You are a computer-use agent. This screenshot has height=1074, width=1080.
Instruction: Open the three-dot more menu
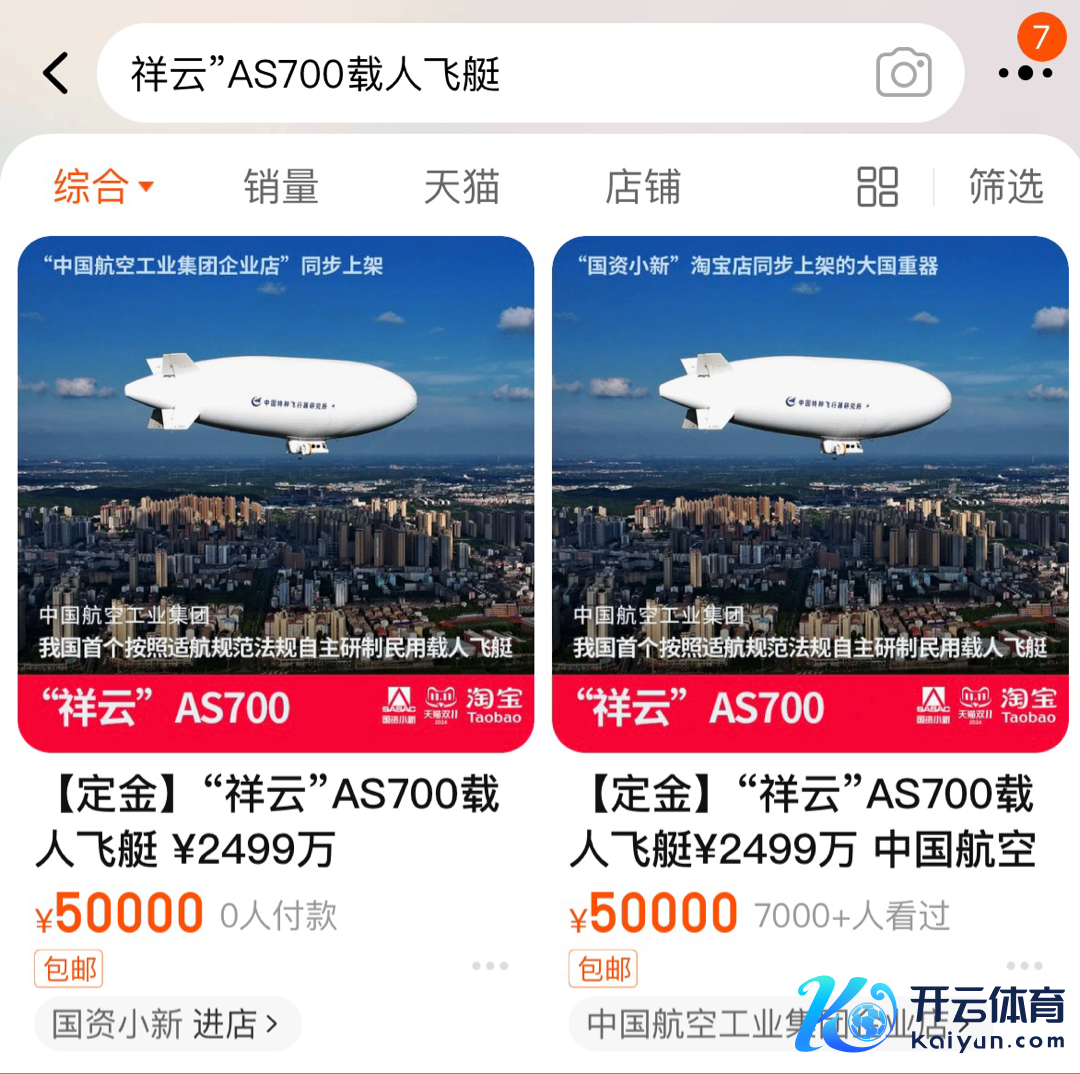pyautogui.click(x=1024, y=72)
